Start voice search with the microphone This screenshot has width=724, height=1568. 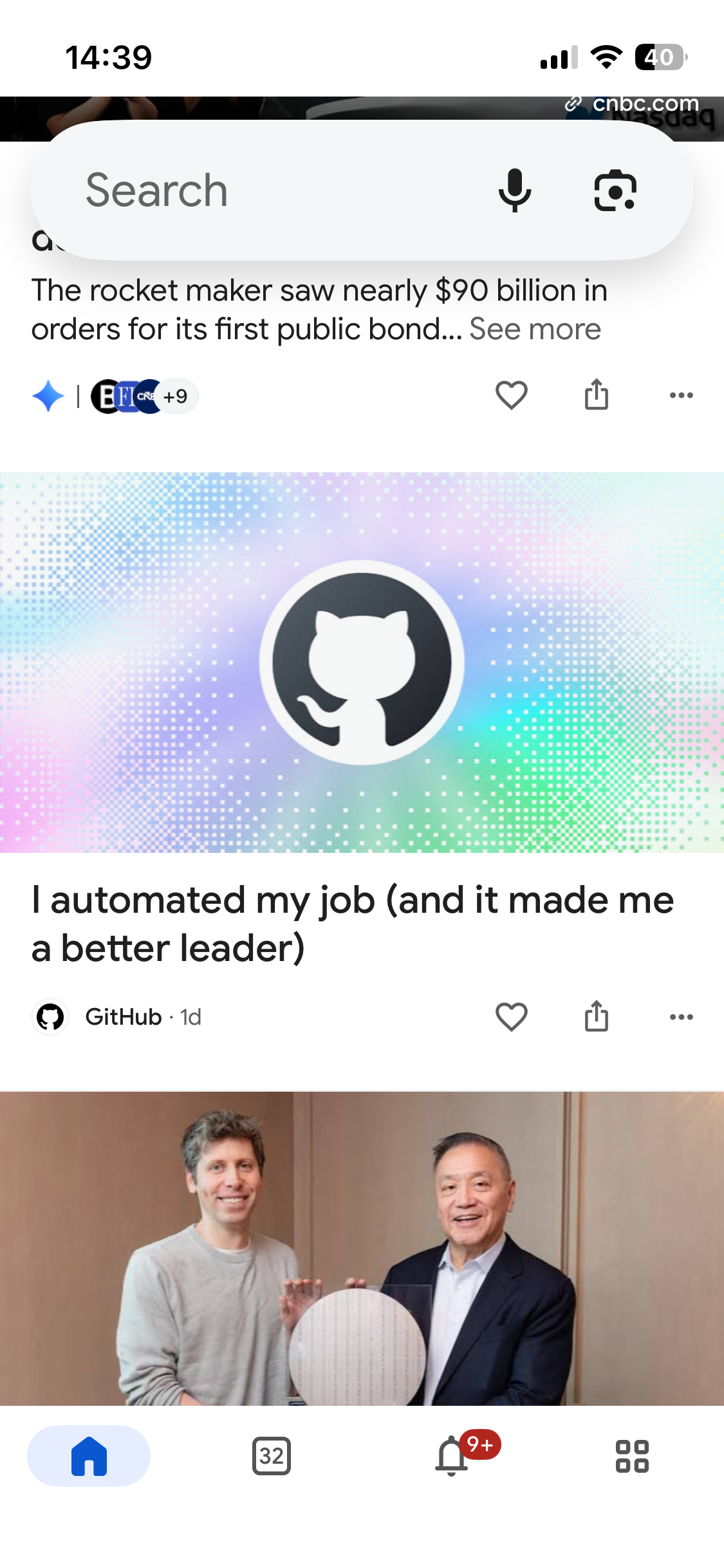pos(515,191)
